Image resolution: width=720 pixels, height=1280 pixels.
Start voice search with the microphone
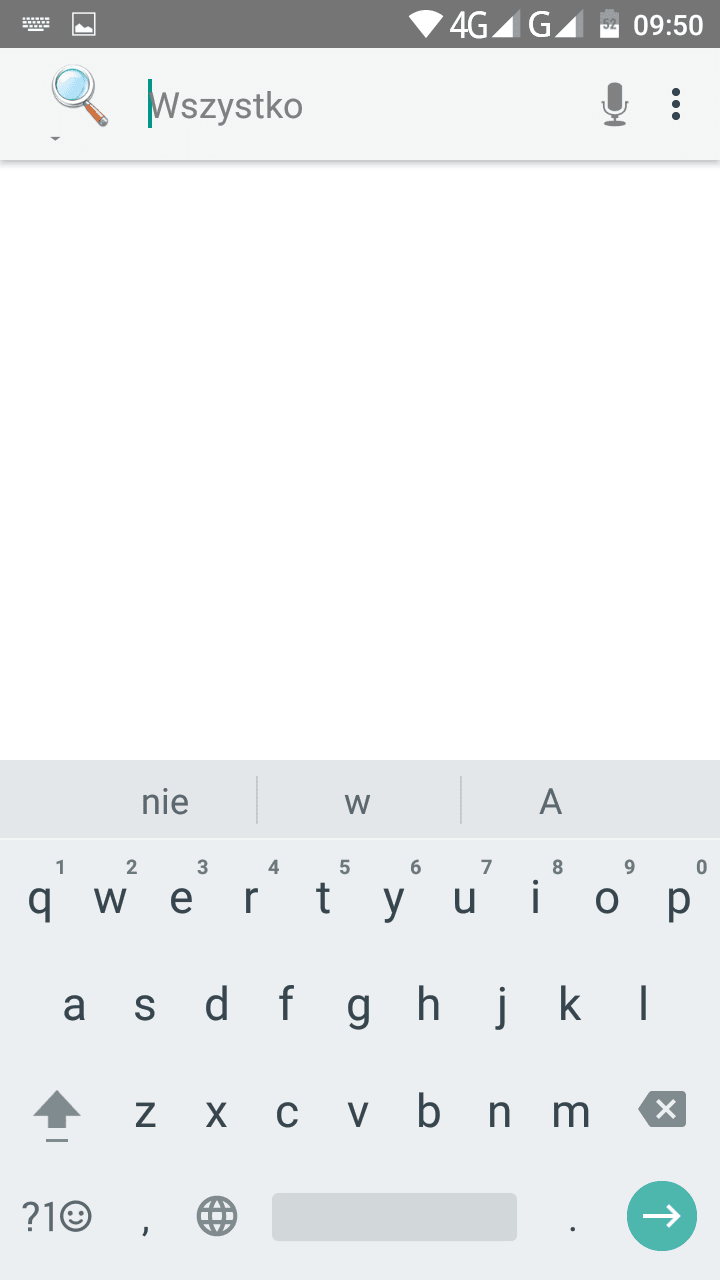[x=615, y=105]
